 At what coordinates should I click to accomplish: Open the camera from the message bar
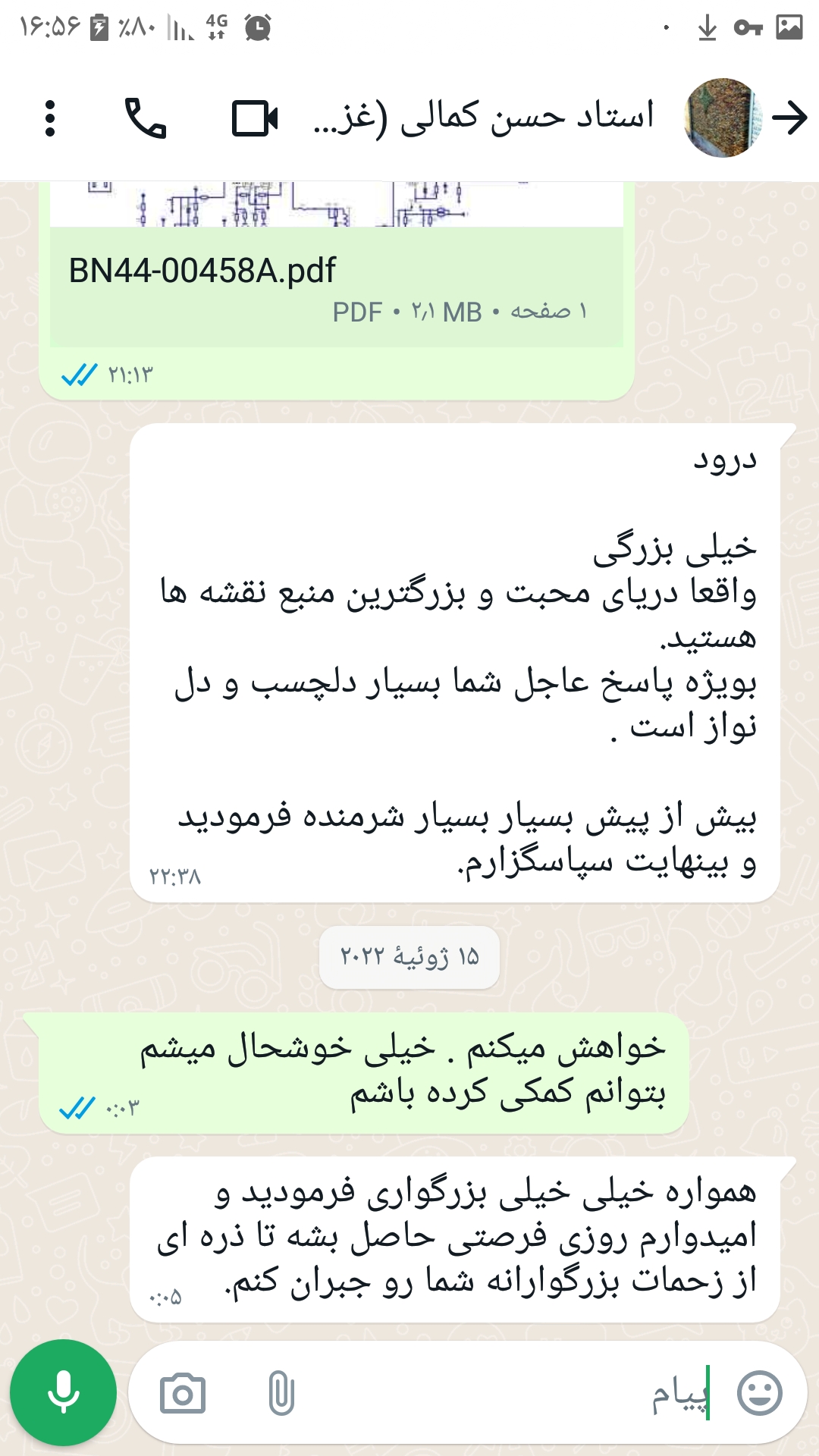[x=183, y=1393]
